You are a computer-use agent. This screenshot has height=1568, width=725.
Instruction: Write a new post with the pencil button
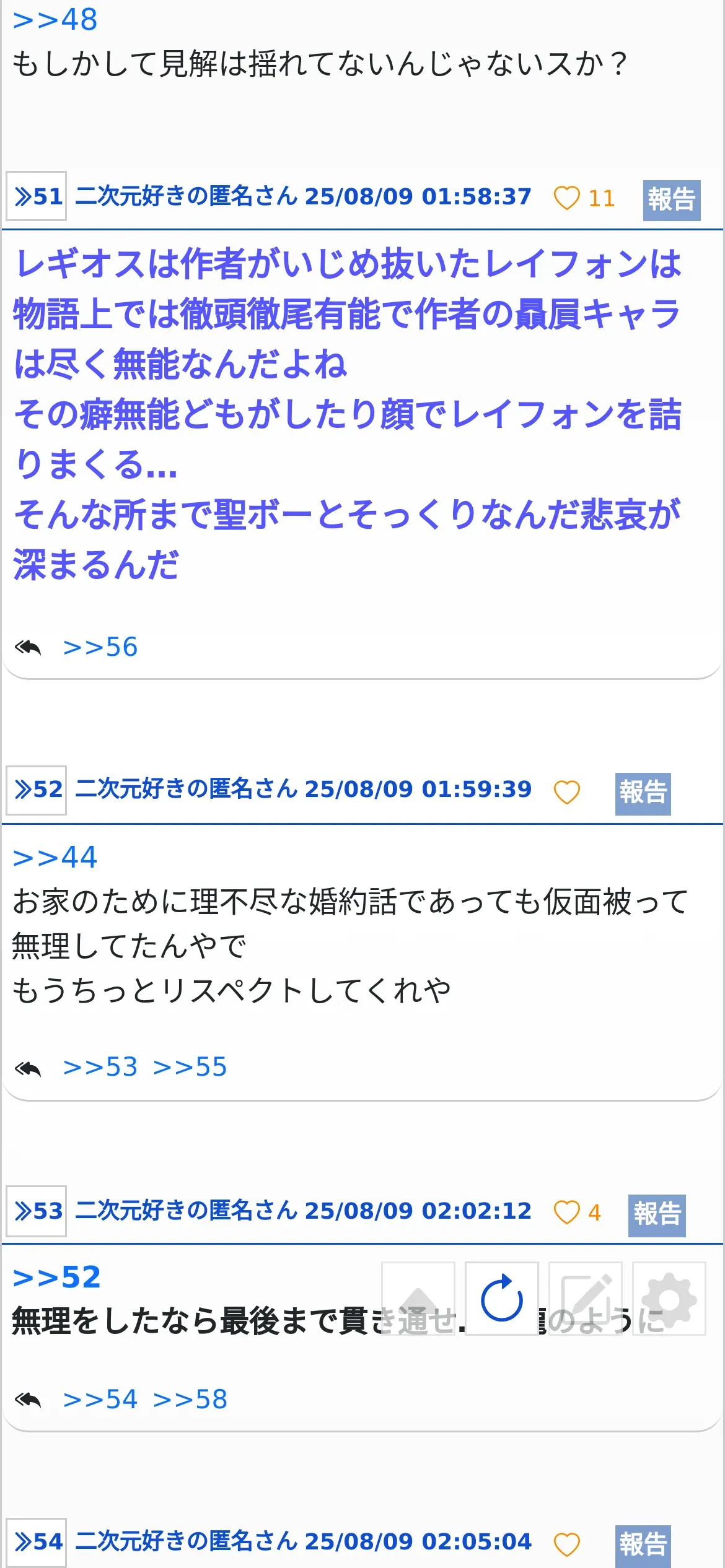point(586,1299)
